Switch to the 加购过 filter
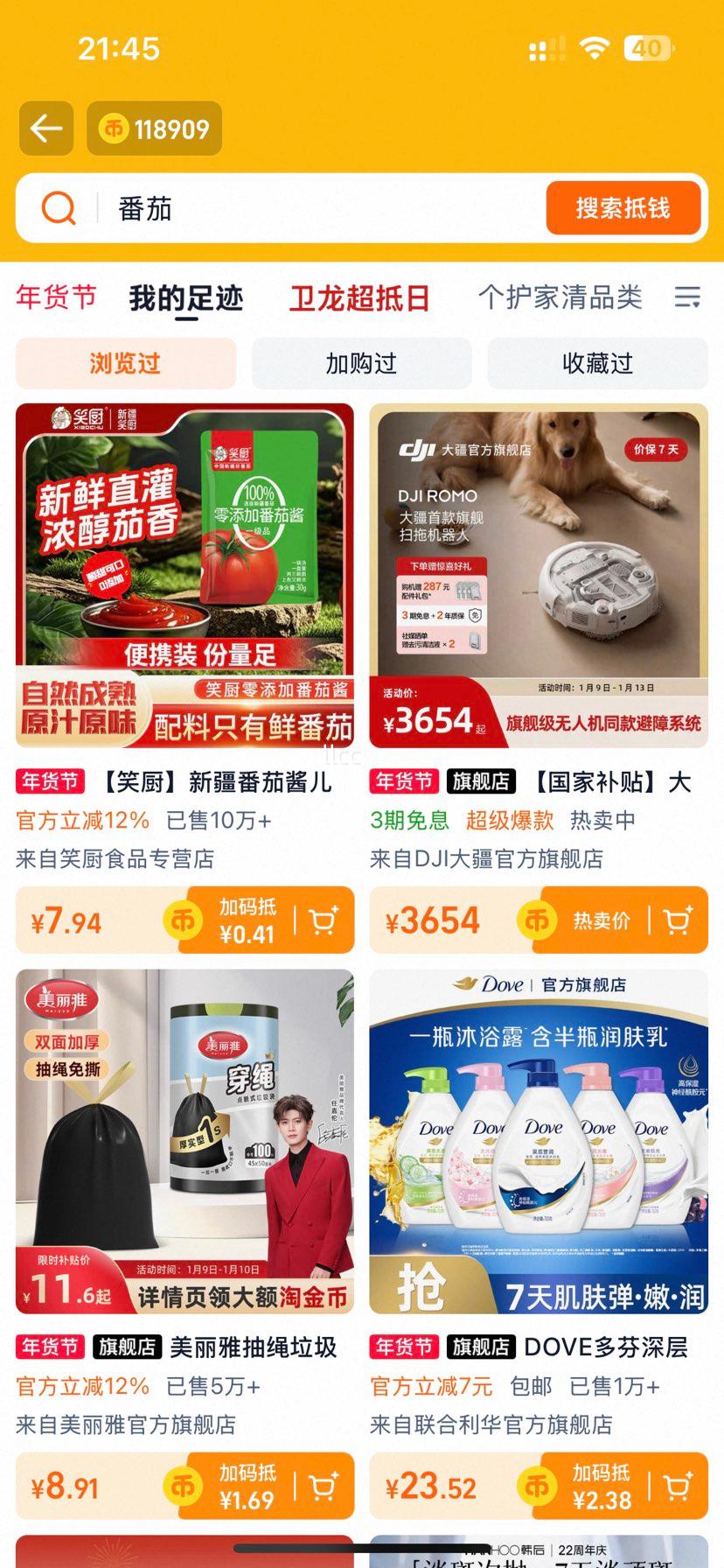The height and width of the screenshot is (1568, 724). click(x=361, y=363)
